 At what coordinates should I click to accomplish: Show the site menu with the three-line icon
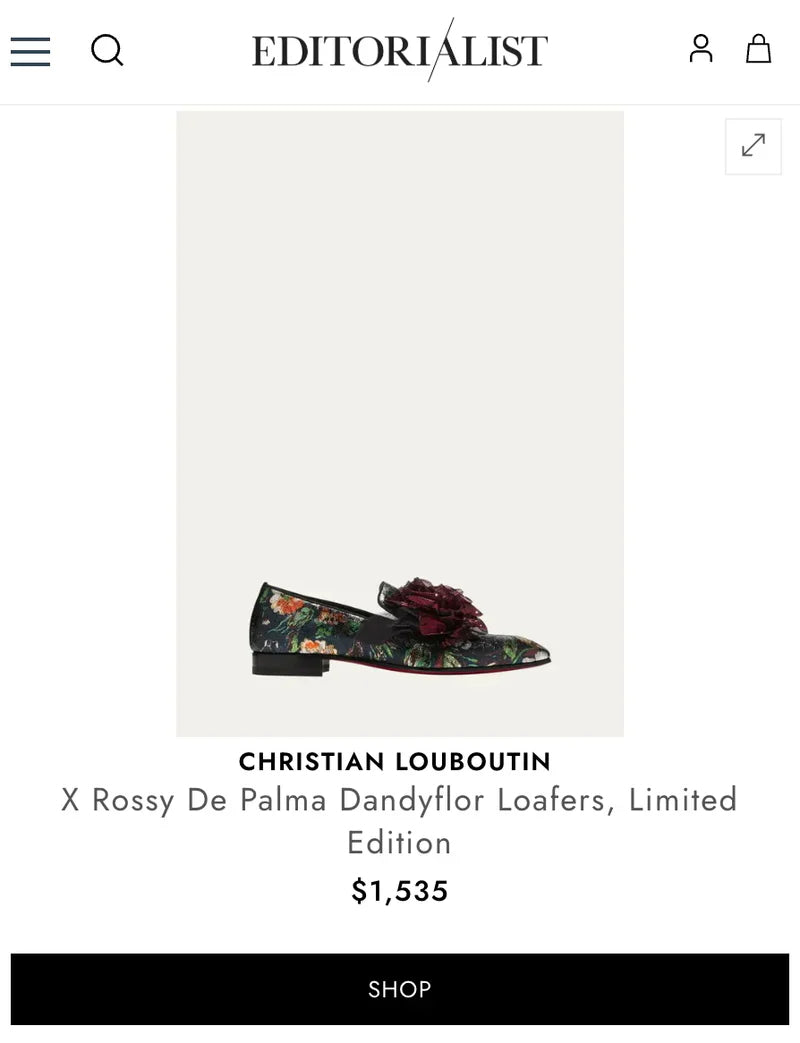tap(30, 51)
